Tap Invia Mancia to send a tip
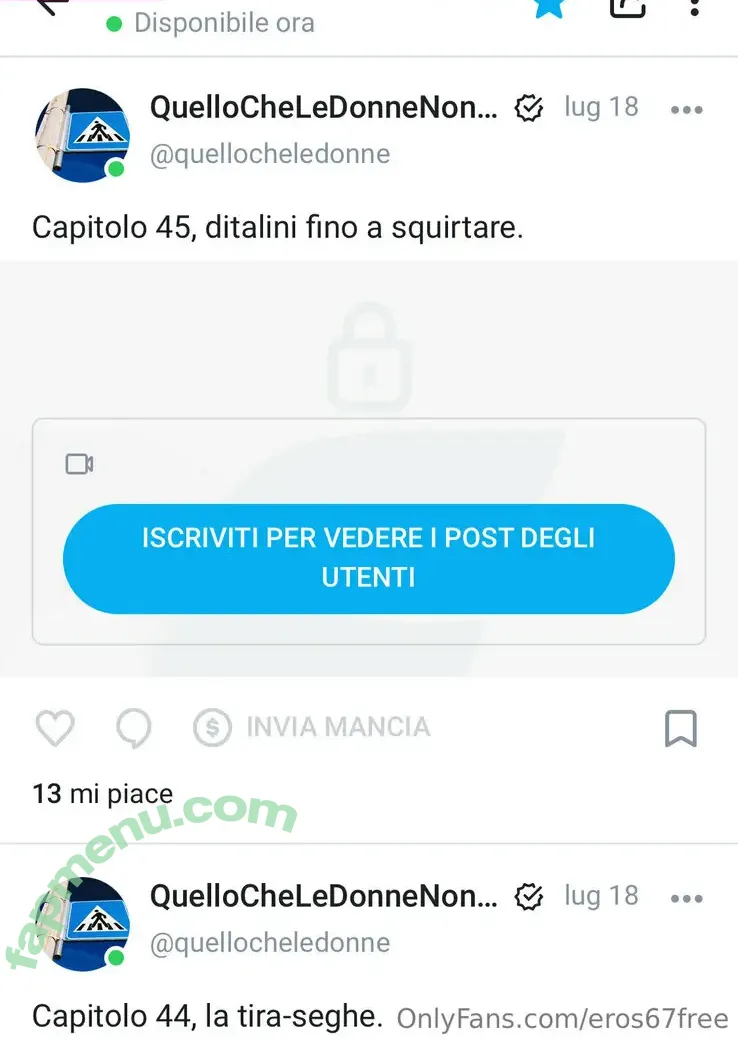The height and width of the screenshot is (1043, 738). (x=312, y=727)
